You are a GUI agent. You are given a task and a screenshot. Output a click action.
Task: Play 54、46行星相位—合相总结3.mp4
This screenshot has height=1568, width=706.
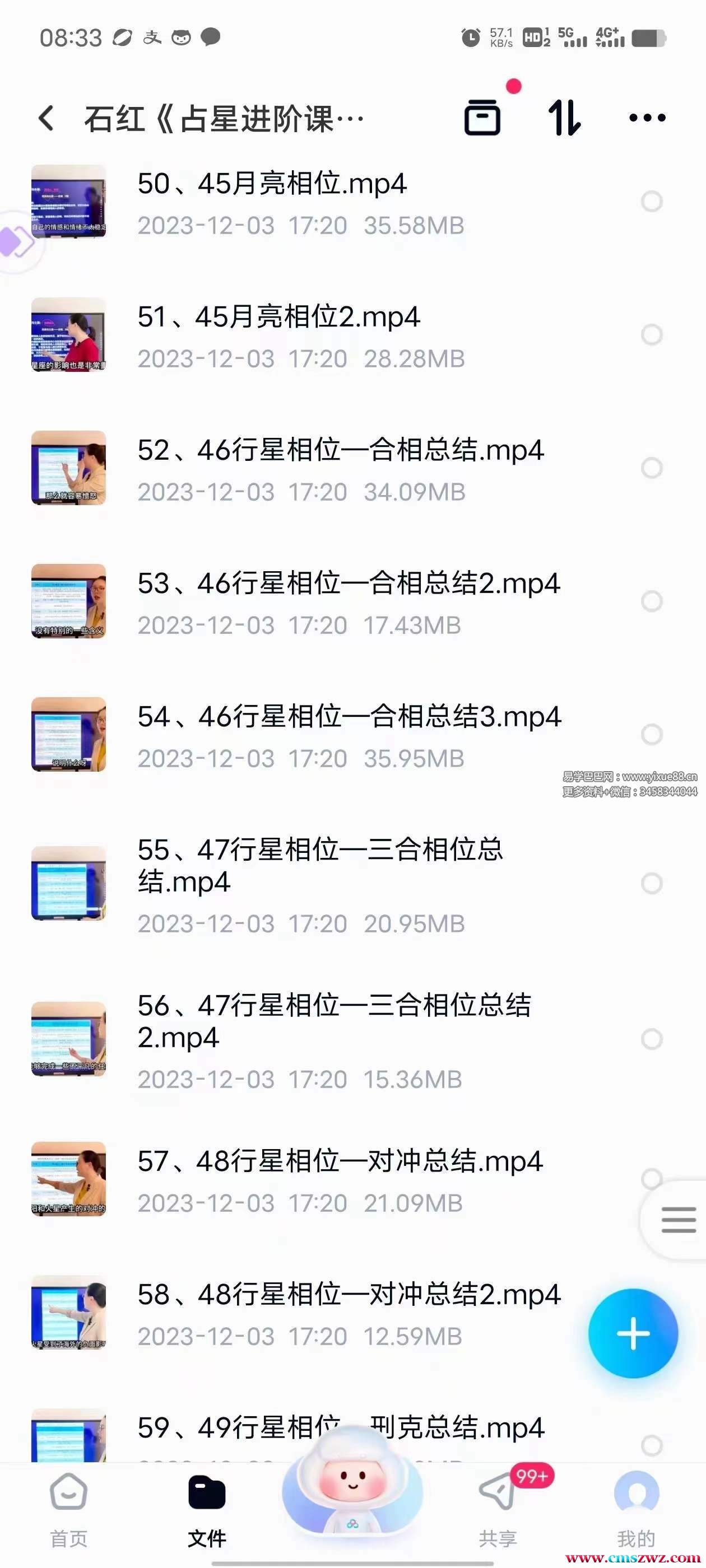click(349, 717)
